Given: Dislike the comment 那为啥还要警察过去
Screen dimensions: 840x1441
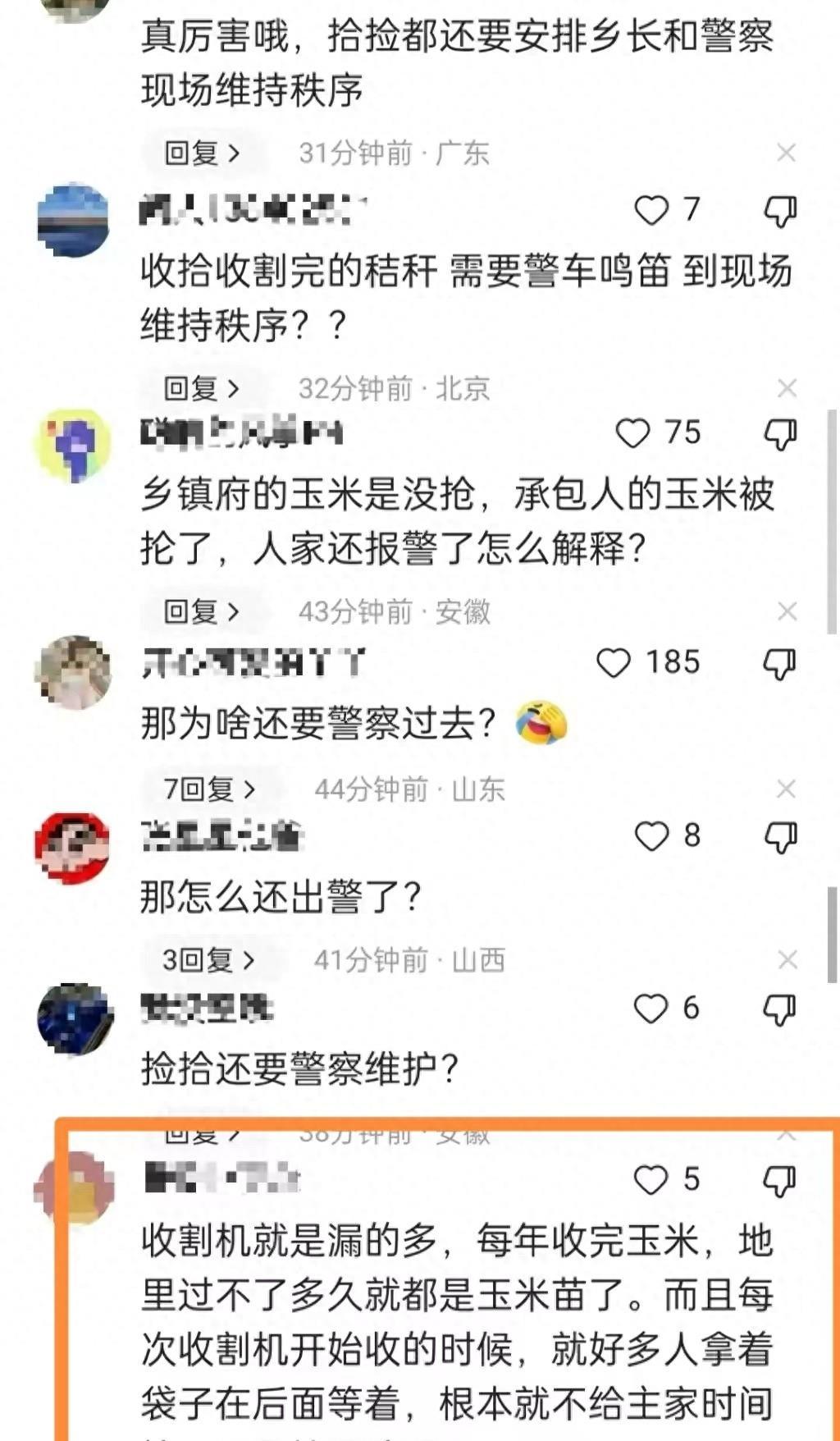Looking at the screenshot, I should pos(779,664).
